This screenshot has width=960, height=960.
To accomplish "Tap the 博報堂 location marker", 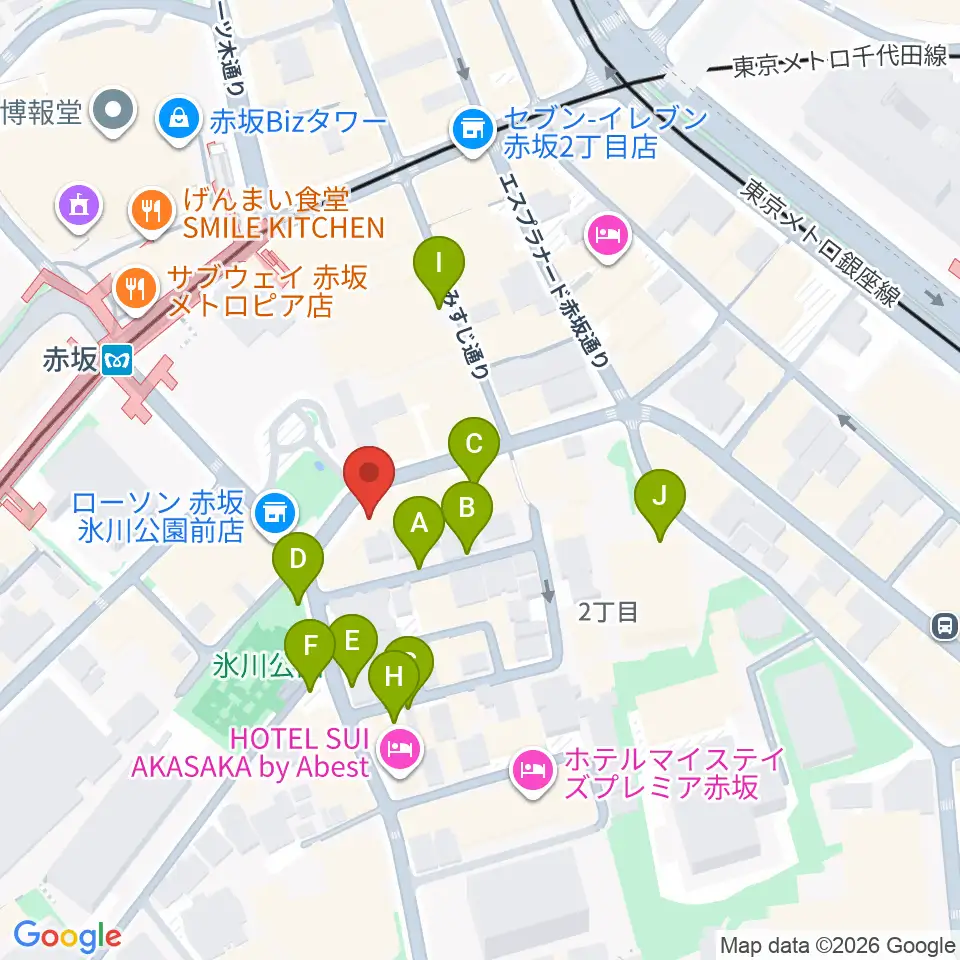I will pos(114,112).
